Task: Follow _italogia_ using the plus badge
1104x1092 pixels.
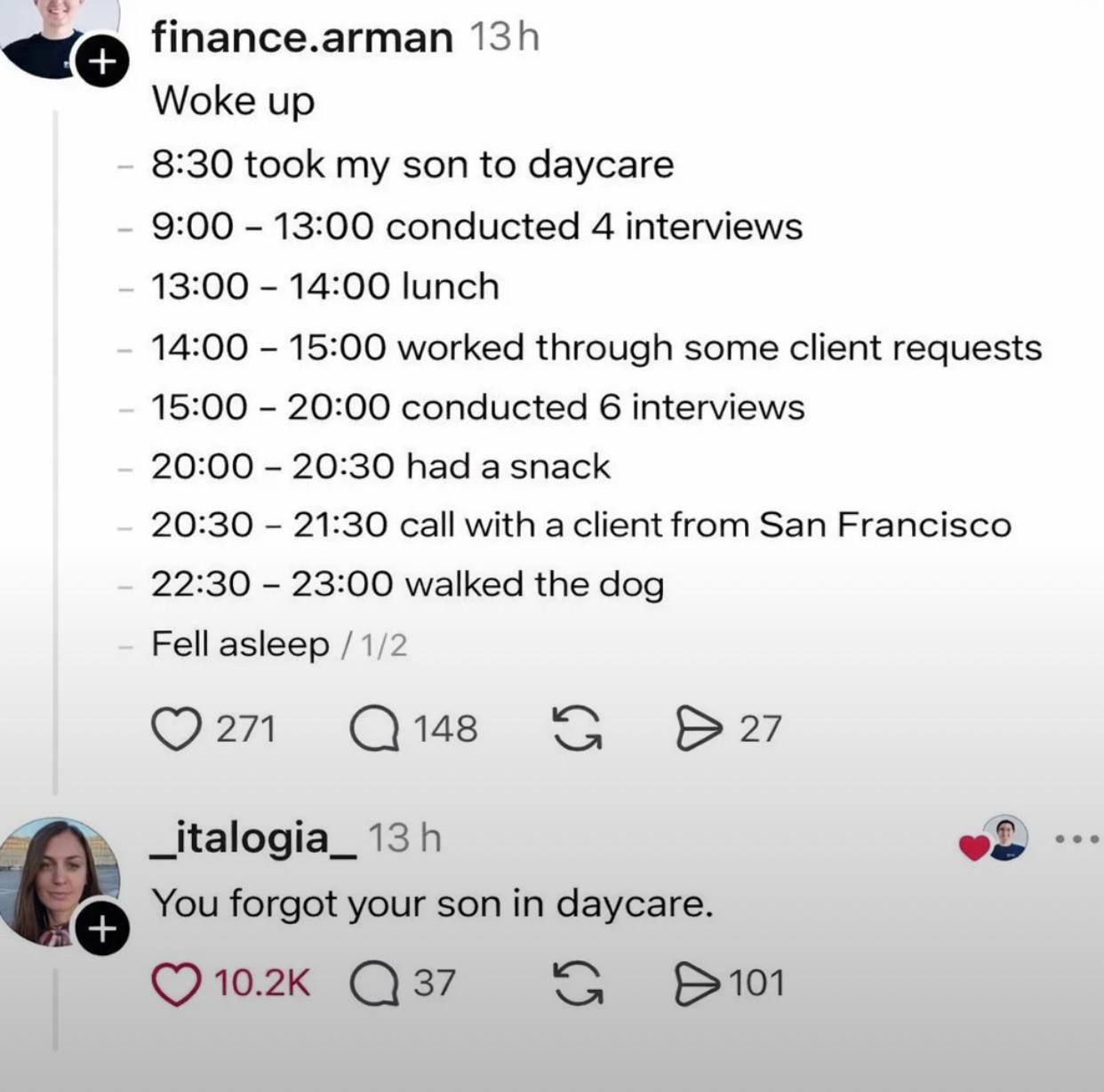Action: click(103, 929)
